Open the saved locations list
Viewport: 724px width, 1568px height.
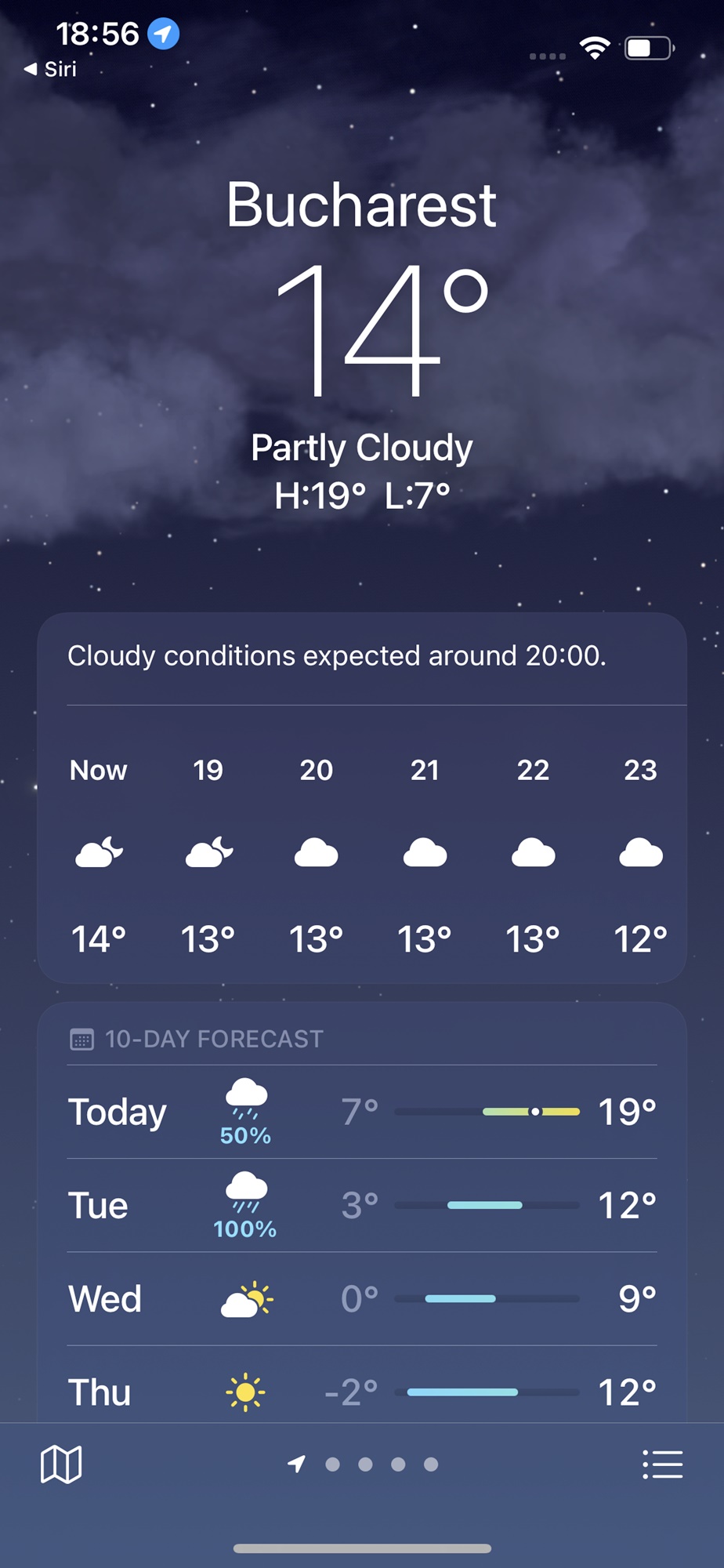click(662, 1464)
